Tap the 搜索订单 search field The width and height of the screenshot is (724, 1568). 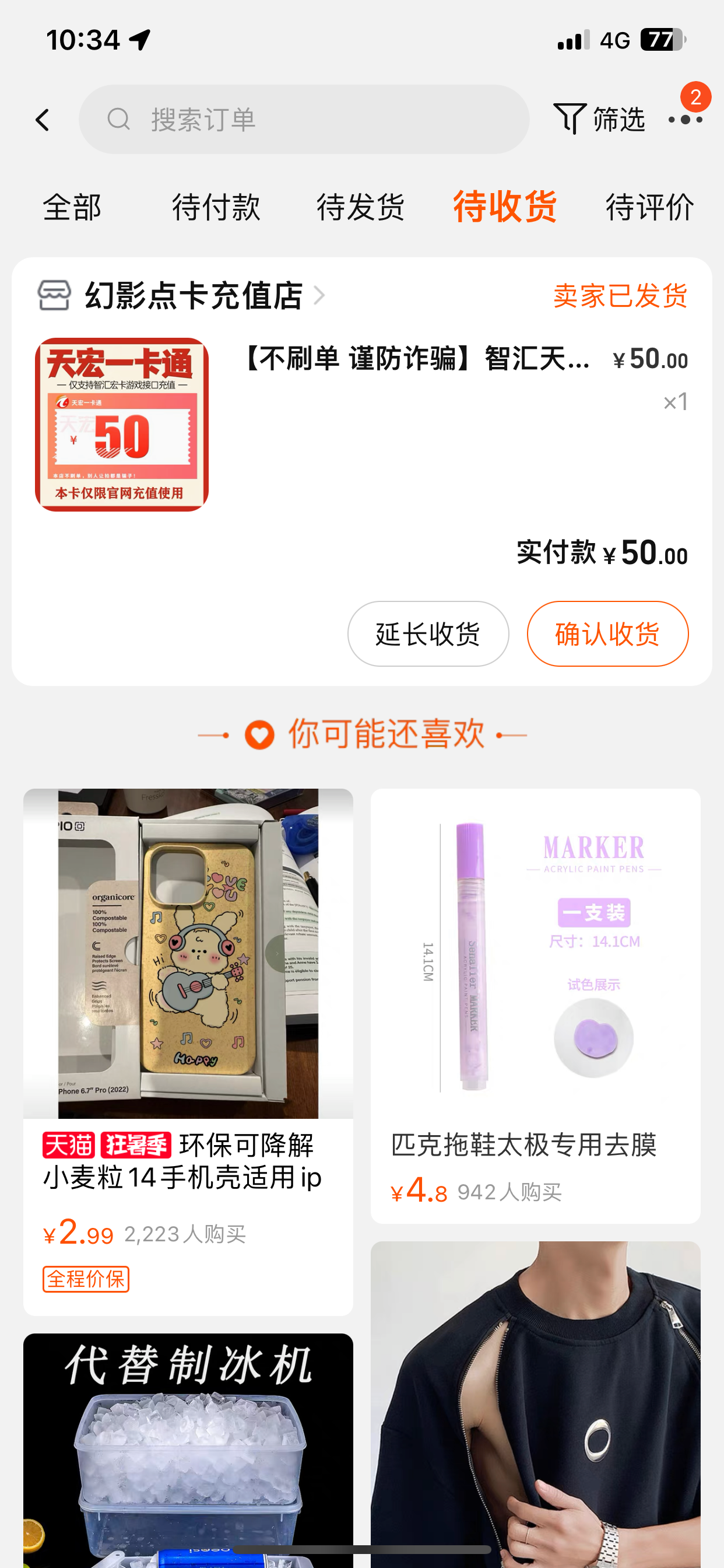pyautogui.click(x=304, y=120)
